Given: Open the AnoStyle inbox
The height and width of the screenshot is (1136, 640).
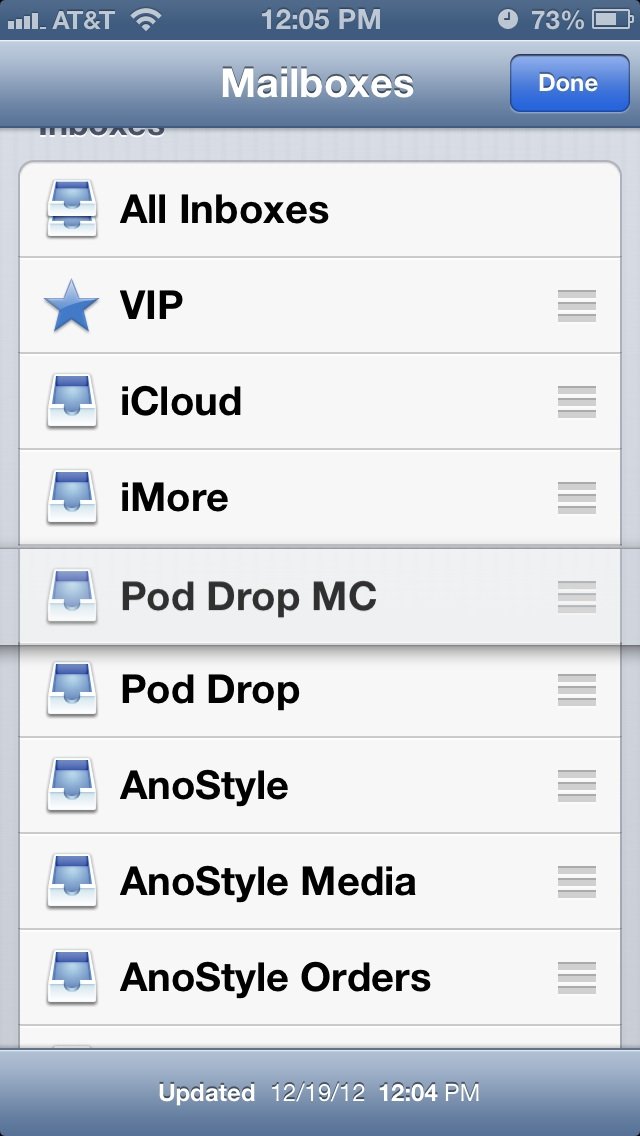Looking at the screenshot, I should [204, 785].
